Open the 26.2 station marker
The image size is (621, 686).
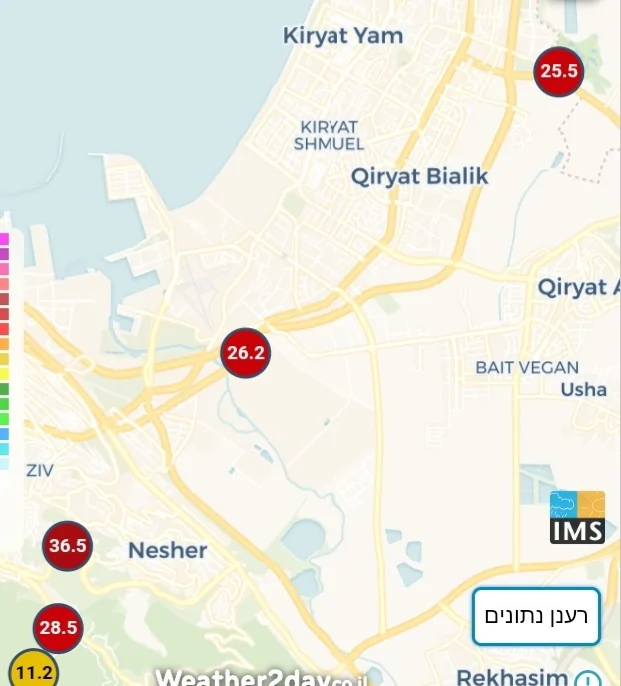click(x=246, y=353)
